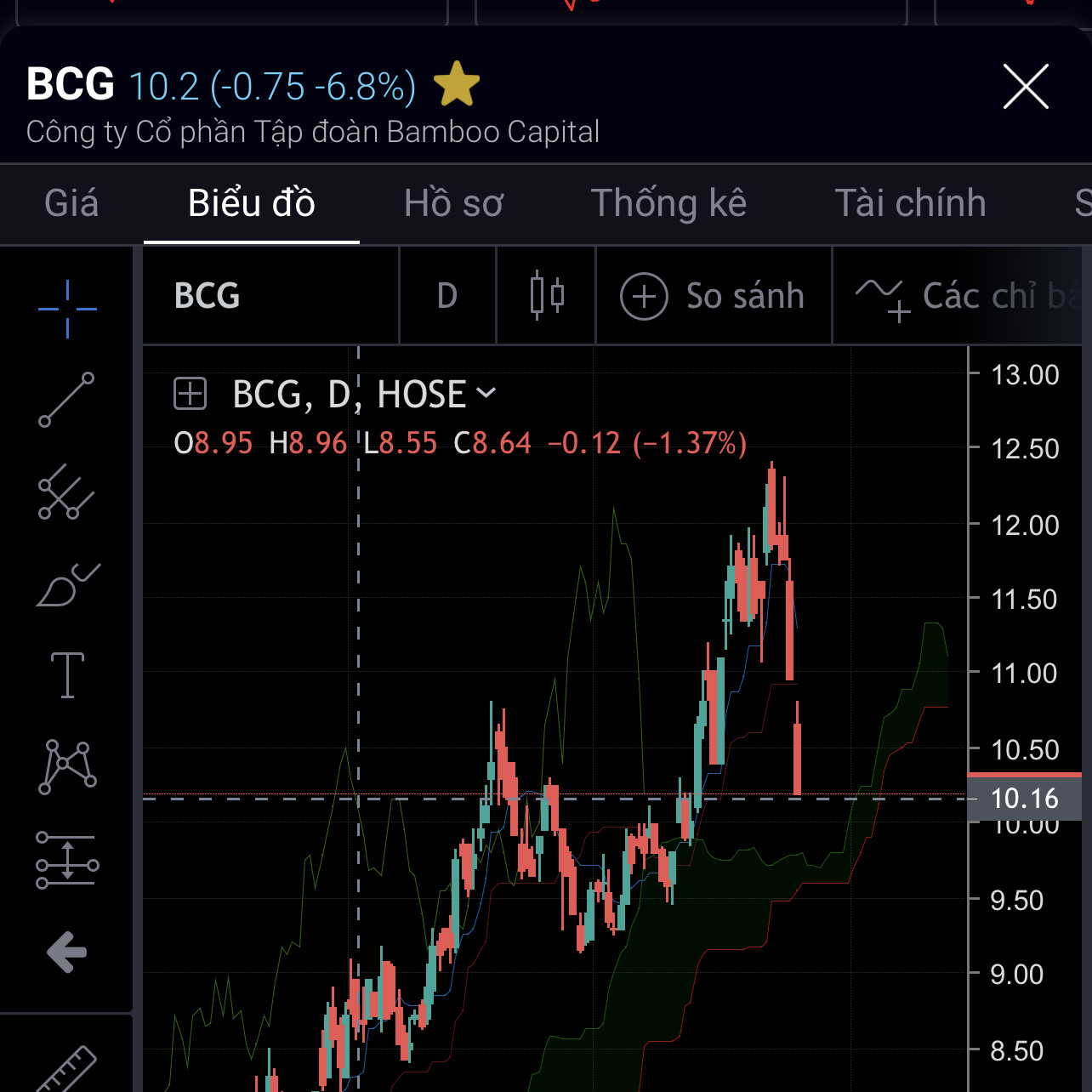Open the chart patterns tool

click(x=67, y=766)
